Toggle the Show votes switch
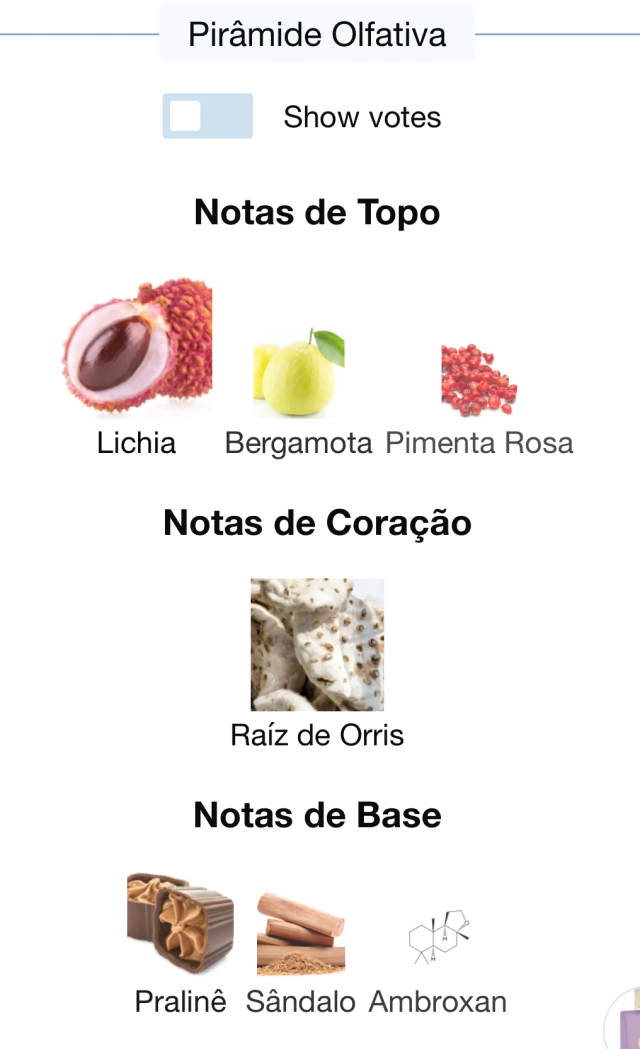 pyautogui.click(x=207, y=116)
